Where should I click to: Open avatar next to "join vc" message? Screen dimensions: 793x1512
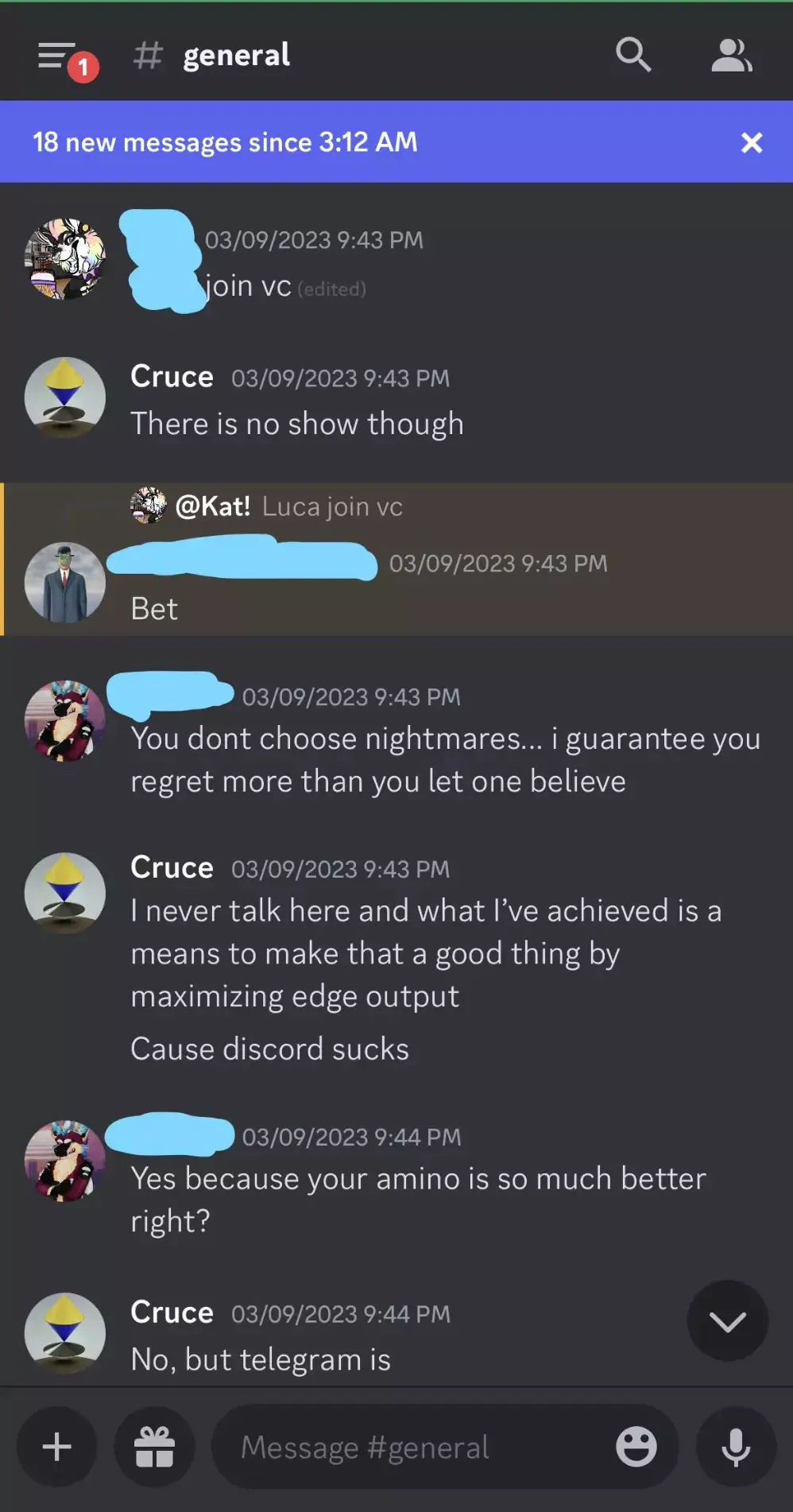point(65,259)
